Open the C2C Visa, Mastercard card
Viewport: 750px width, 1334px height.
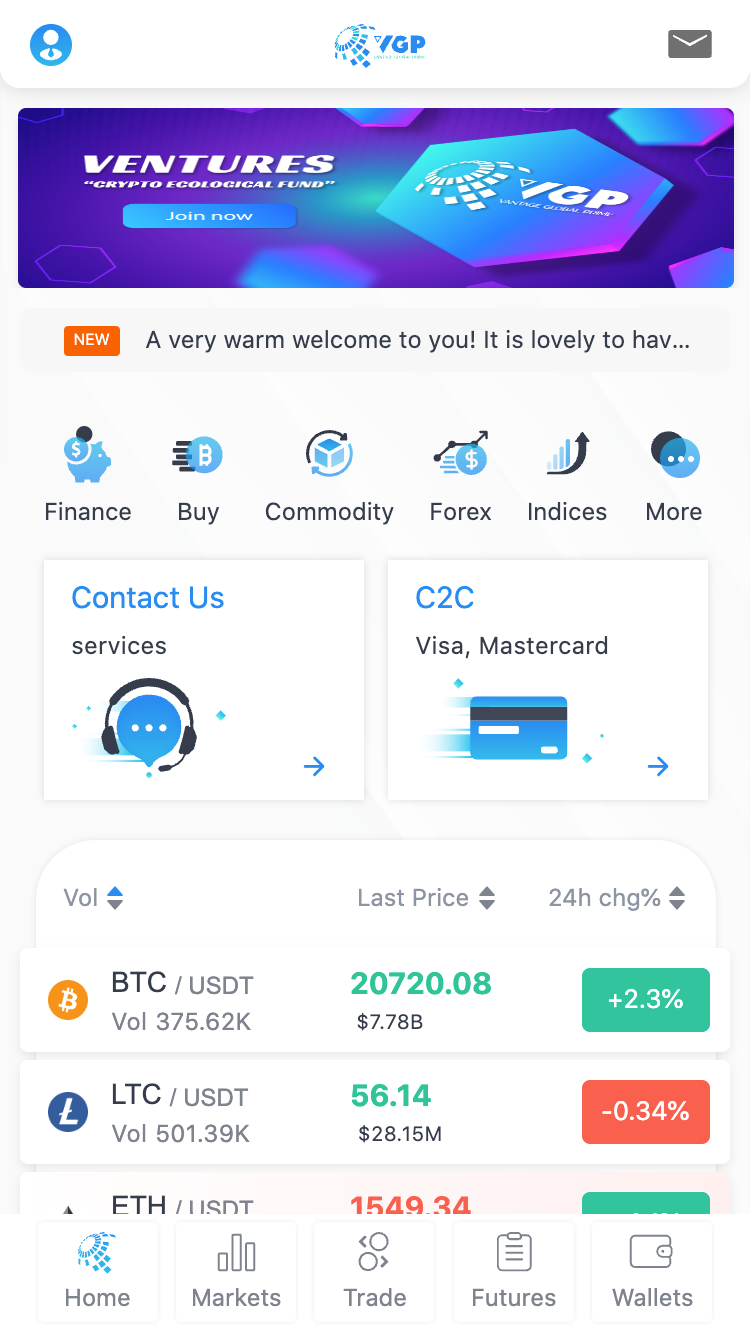tap(548, 680)
